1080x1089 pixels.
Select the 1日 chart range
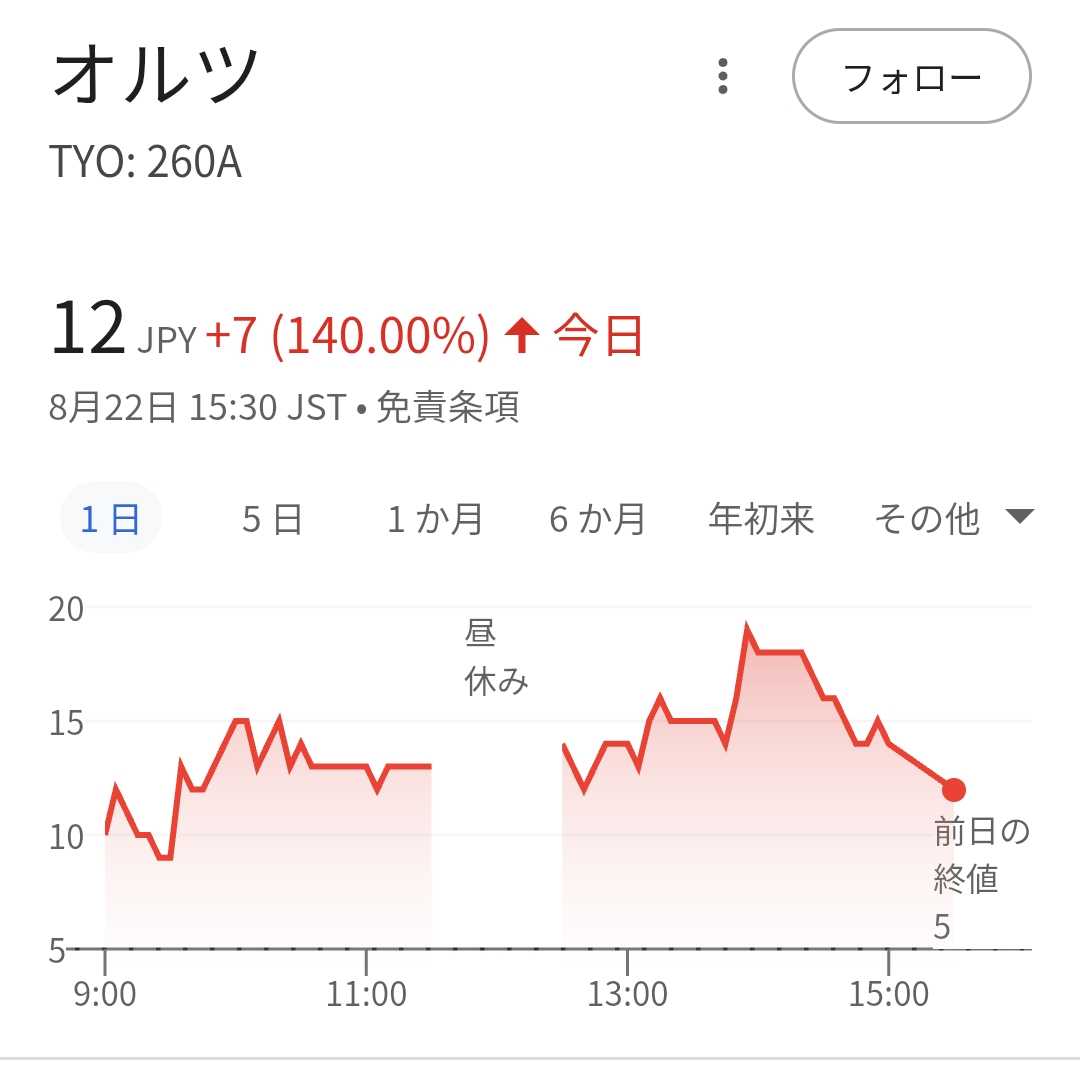[110, 519]
